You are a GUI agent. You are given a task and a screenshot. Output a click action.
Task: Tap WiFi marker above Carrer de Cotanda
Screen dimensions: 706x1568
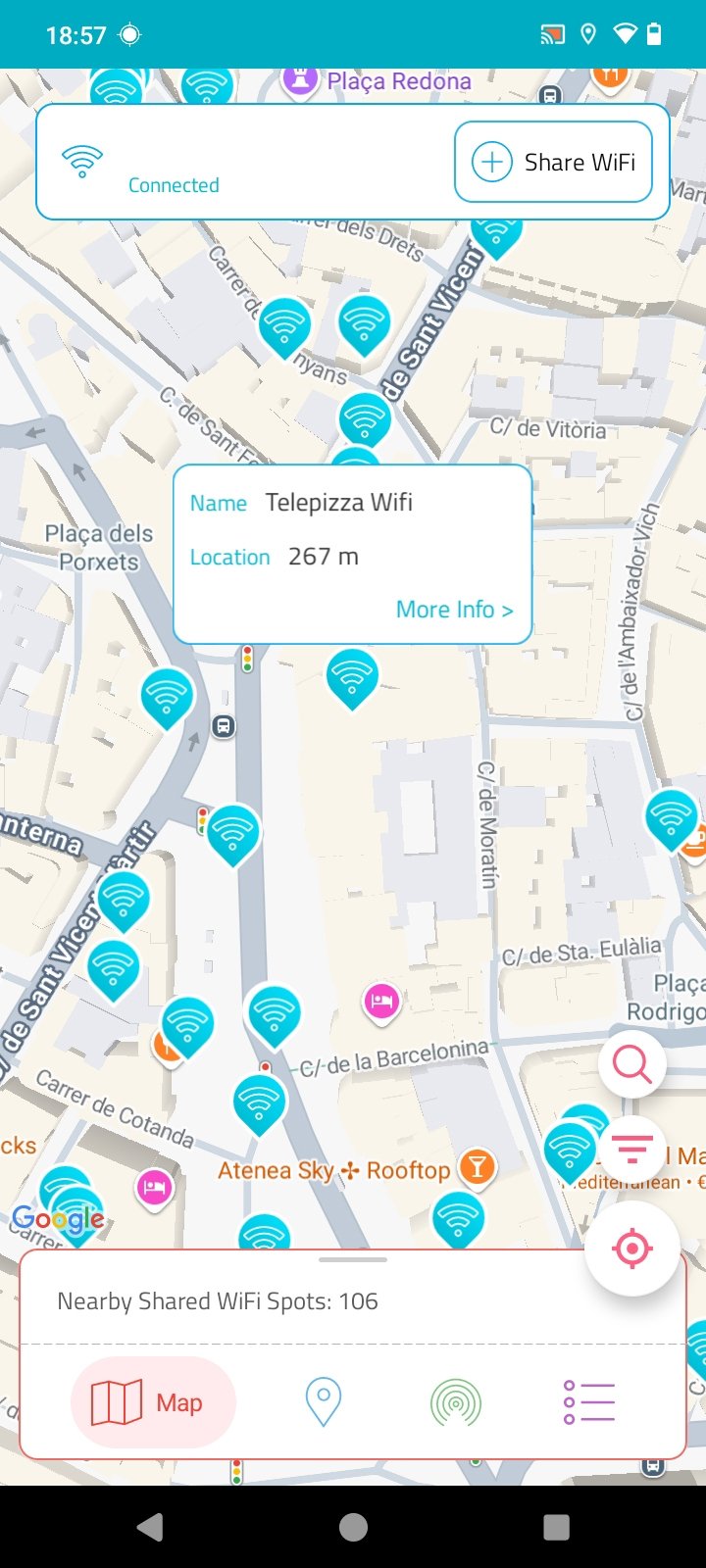tap(186, 1024)
